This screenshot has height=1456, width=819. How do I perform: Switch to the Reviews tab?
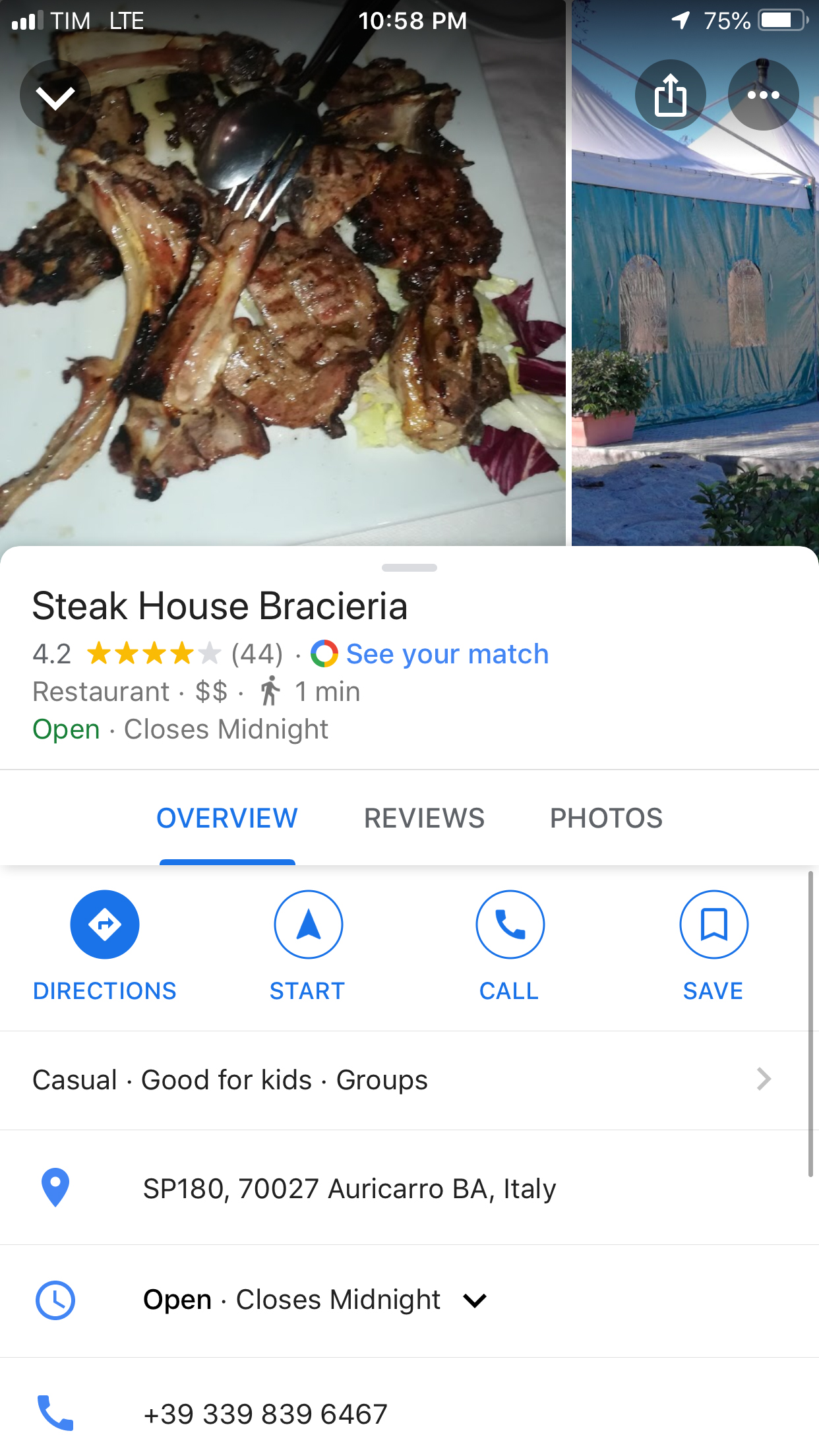(424, 818)
